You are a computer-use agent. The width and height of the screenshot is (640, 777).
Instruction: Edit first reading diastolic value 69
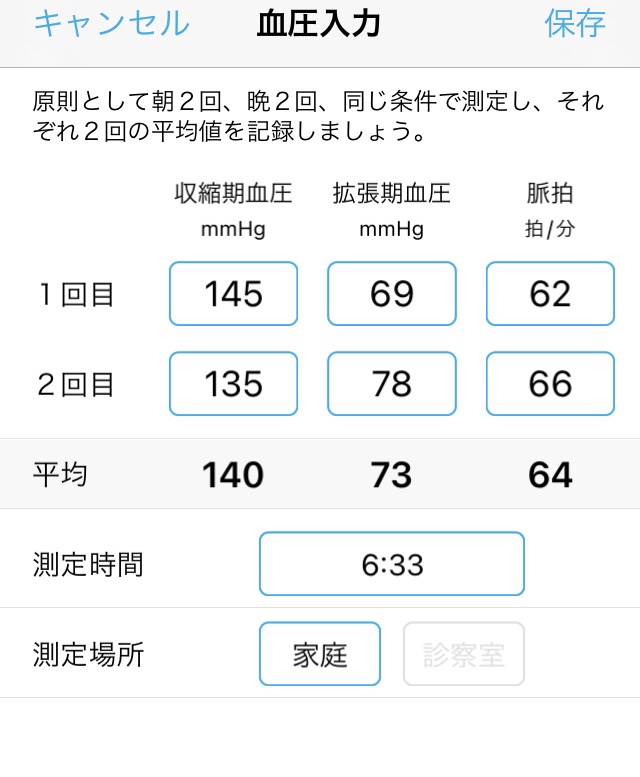coord(392,294)
